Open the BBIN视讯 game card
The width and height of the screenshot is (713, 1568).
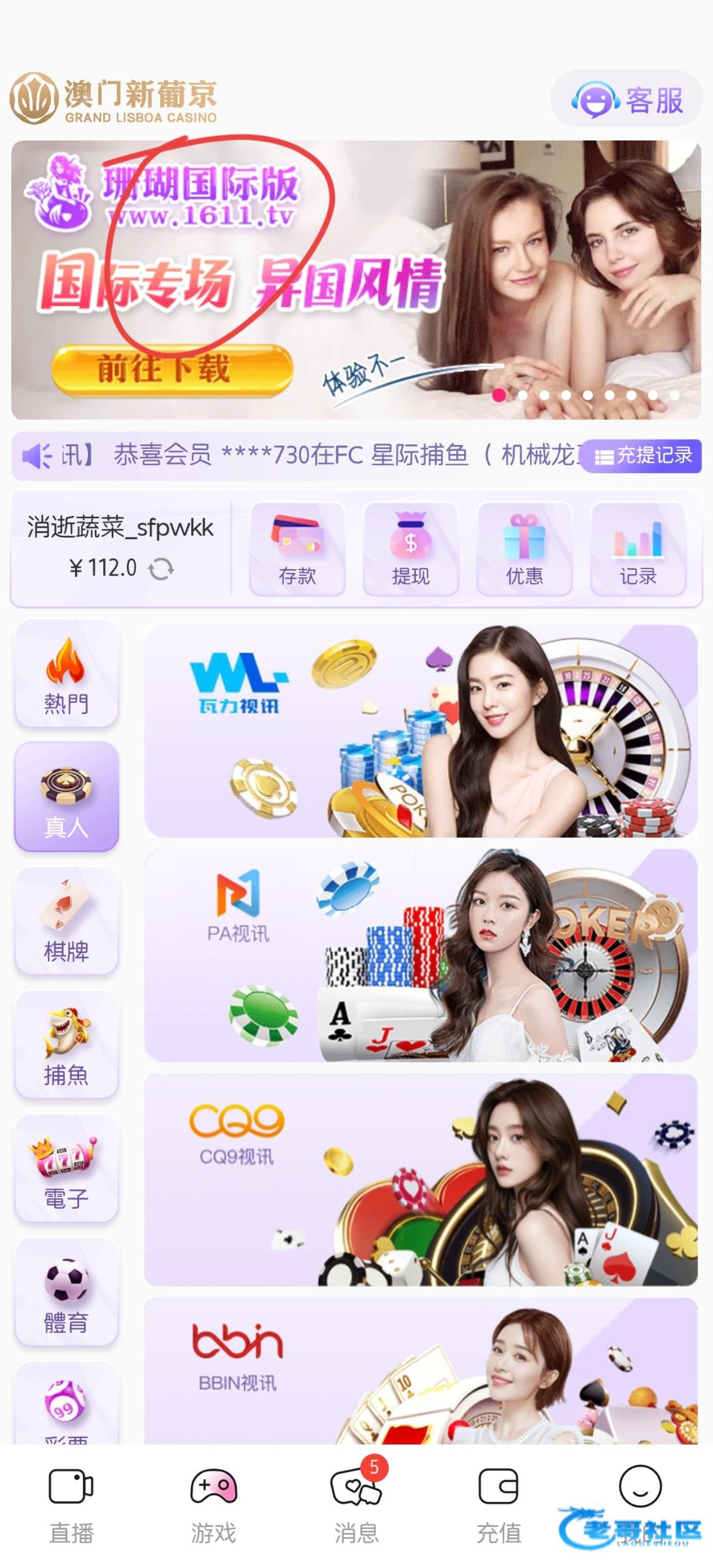click(420, 1372)
